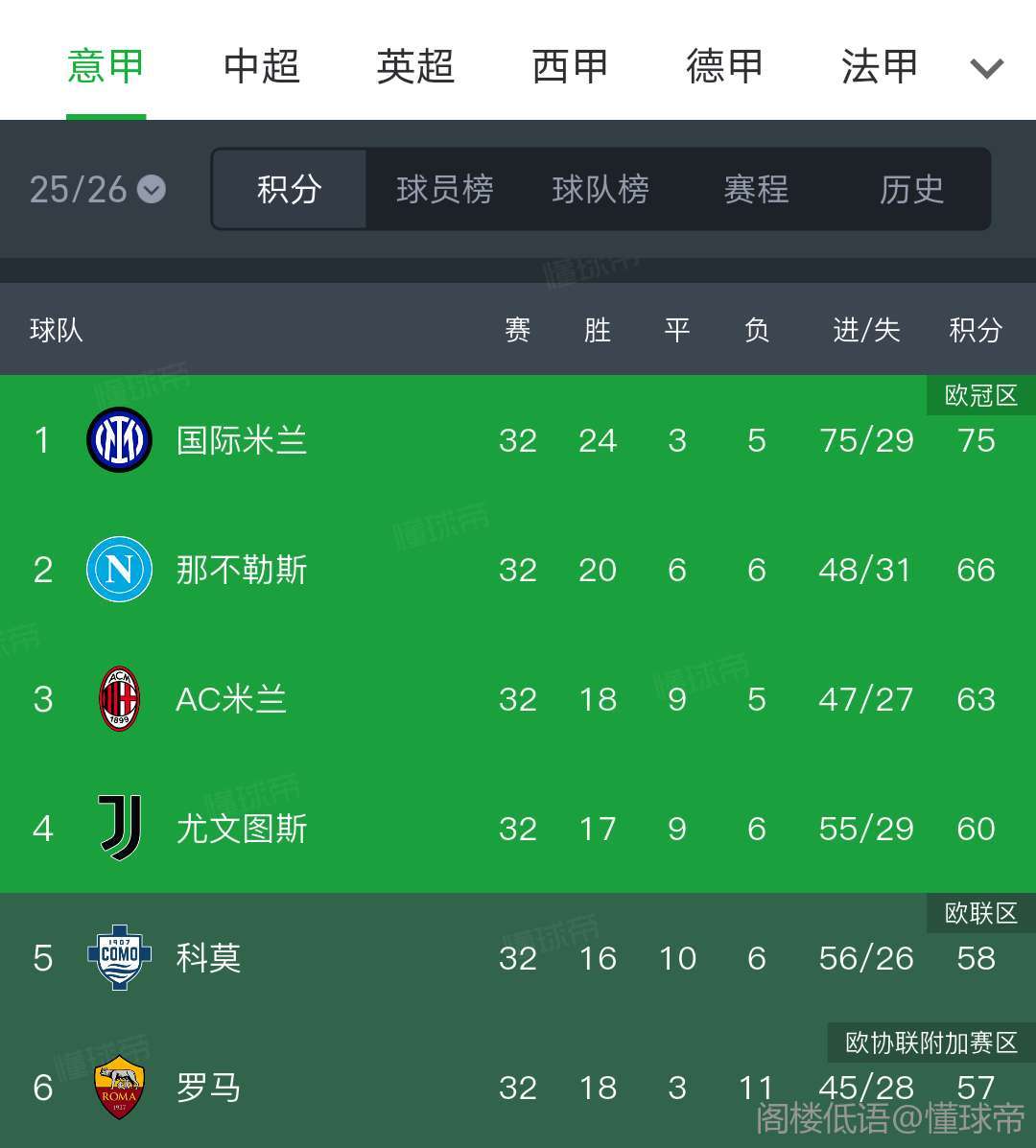The width and height of the screenshot is (1036, 1148).
Task: Open 罗马 team row
Action: pos(208,1088)
